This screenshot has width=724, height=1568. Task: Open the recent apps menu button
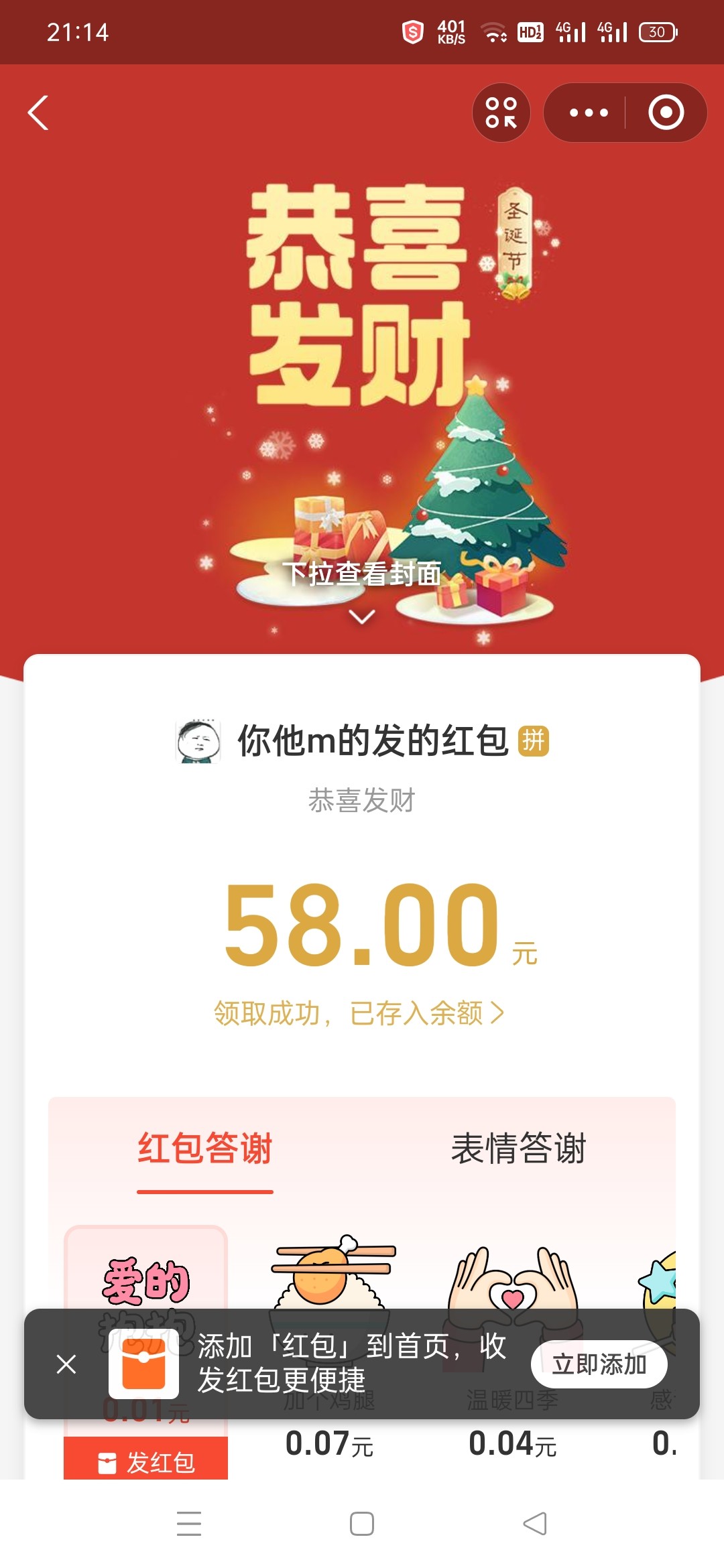(x=189, y=1524)
